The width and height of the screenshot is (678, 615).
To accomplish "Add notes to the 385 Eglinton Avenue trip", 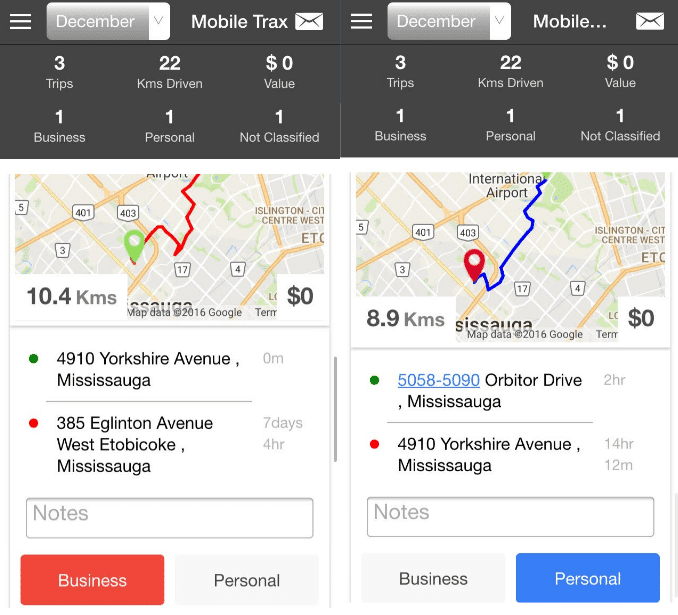I will (x=169, y=518).
